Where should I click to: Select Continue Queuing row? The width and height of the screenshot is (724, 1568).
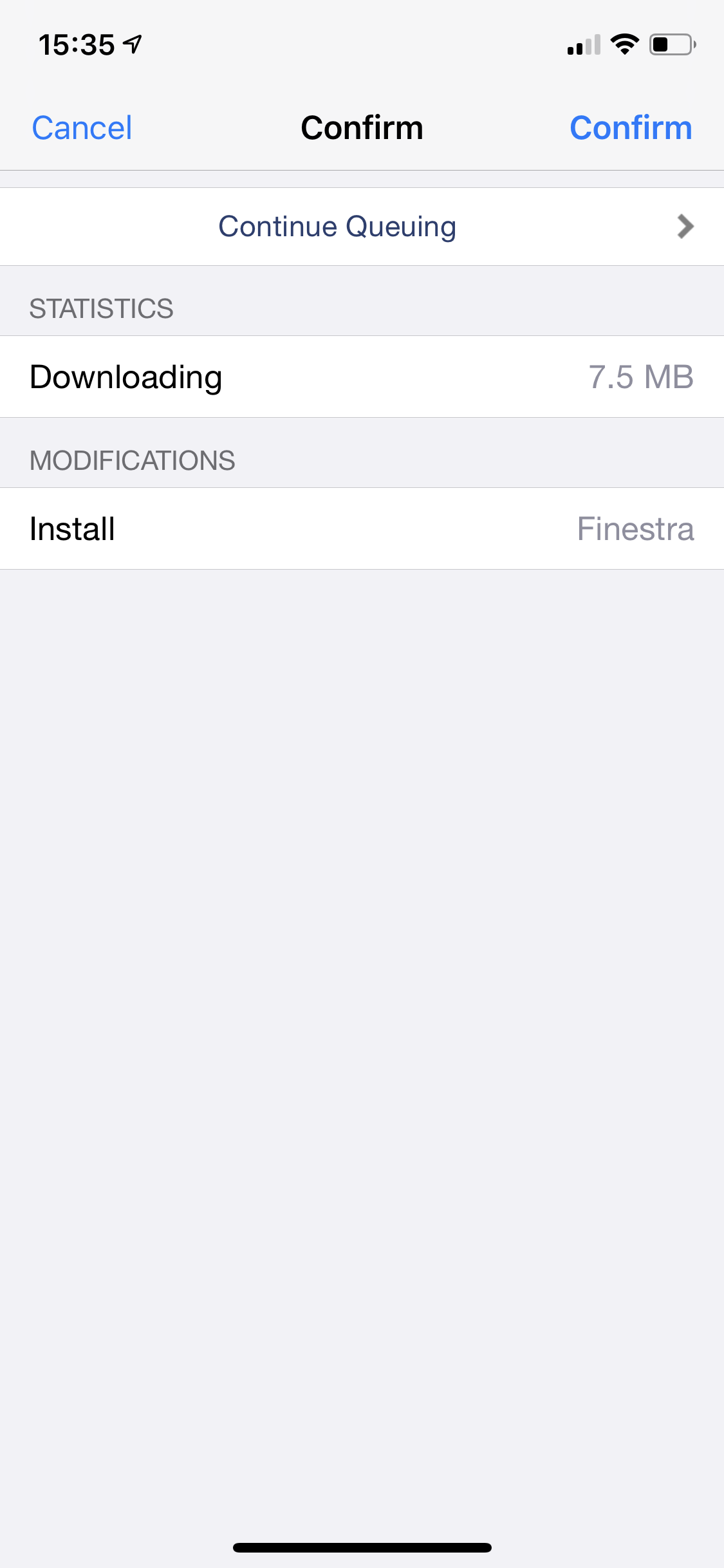click(362, 227)
